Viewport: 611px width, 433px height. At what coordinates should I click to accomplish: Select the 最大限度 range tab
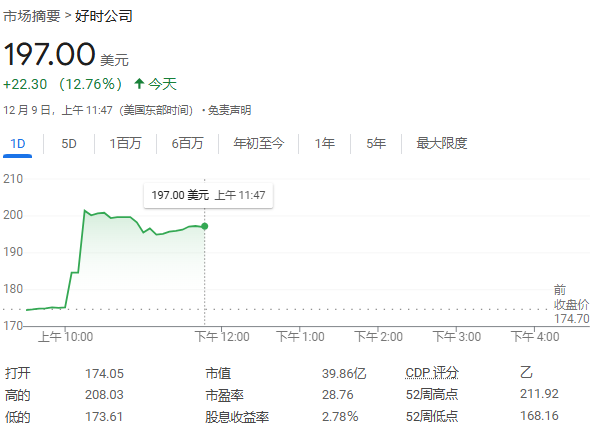pos(441,144)
